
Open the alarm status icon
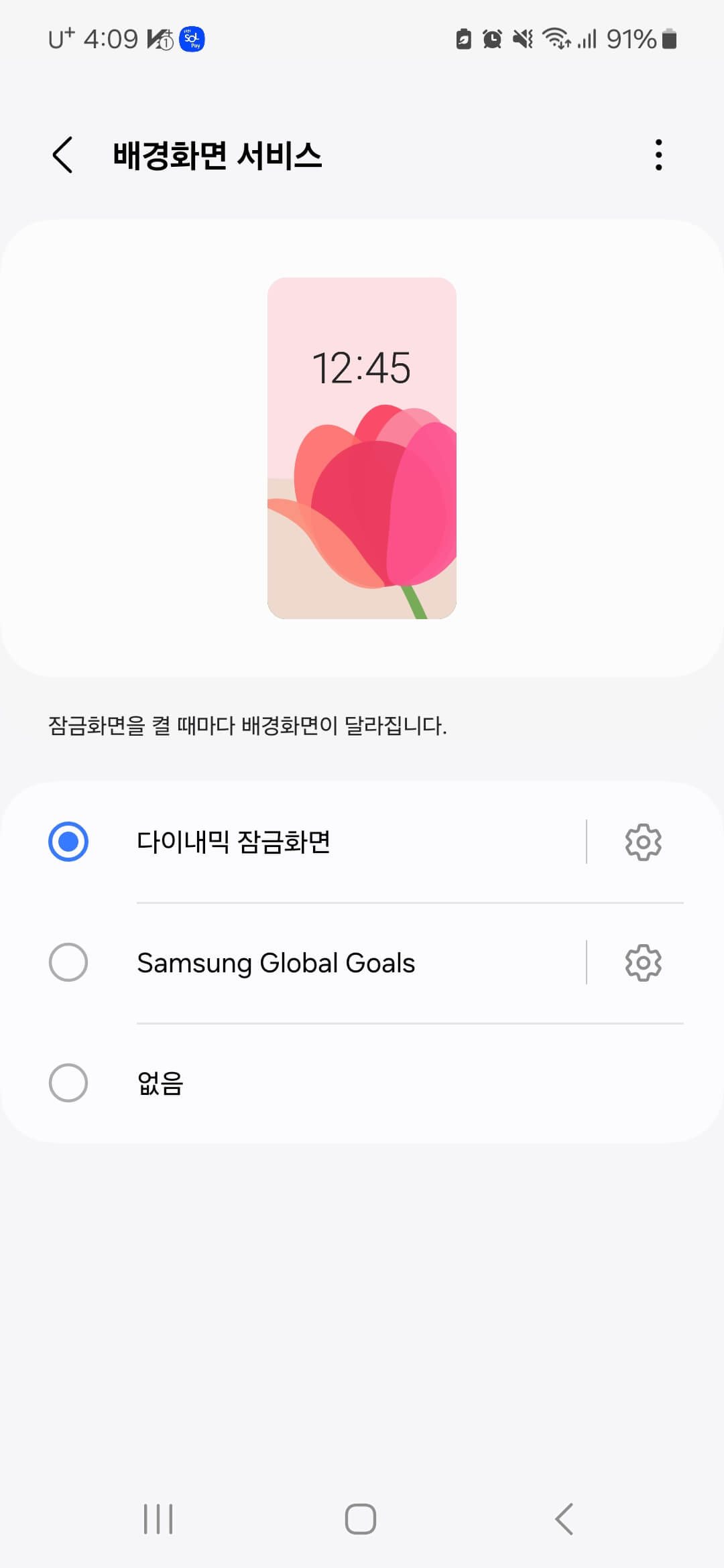point(491,39)
